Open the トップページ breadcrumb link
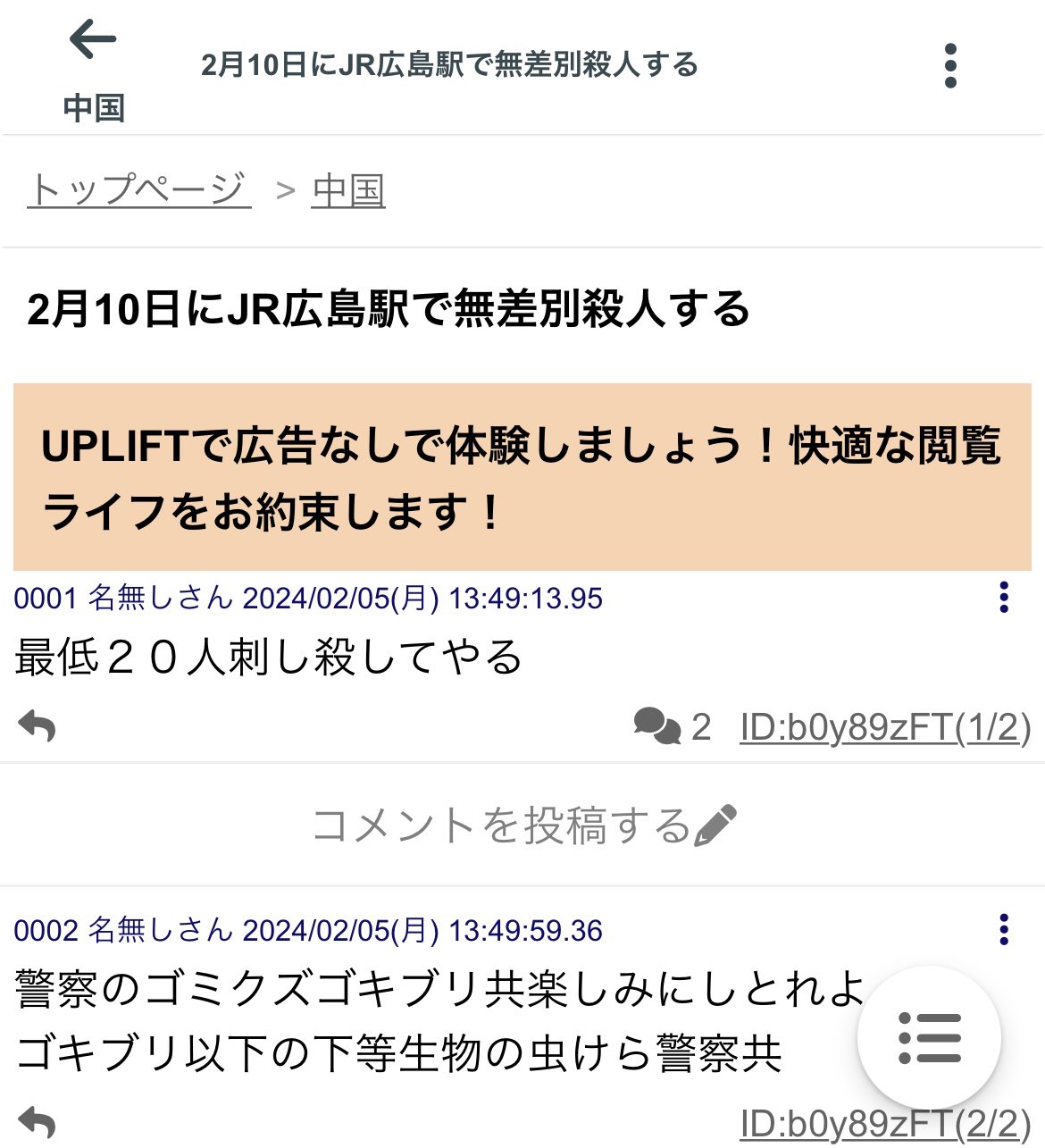1045x1148 pixels. click(138, 190)
